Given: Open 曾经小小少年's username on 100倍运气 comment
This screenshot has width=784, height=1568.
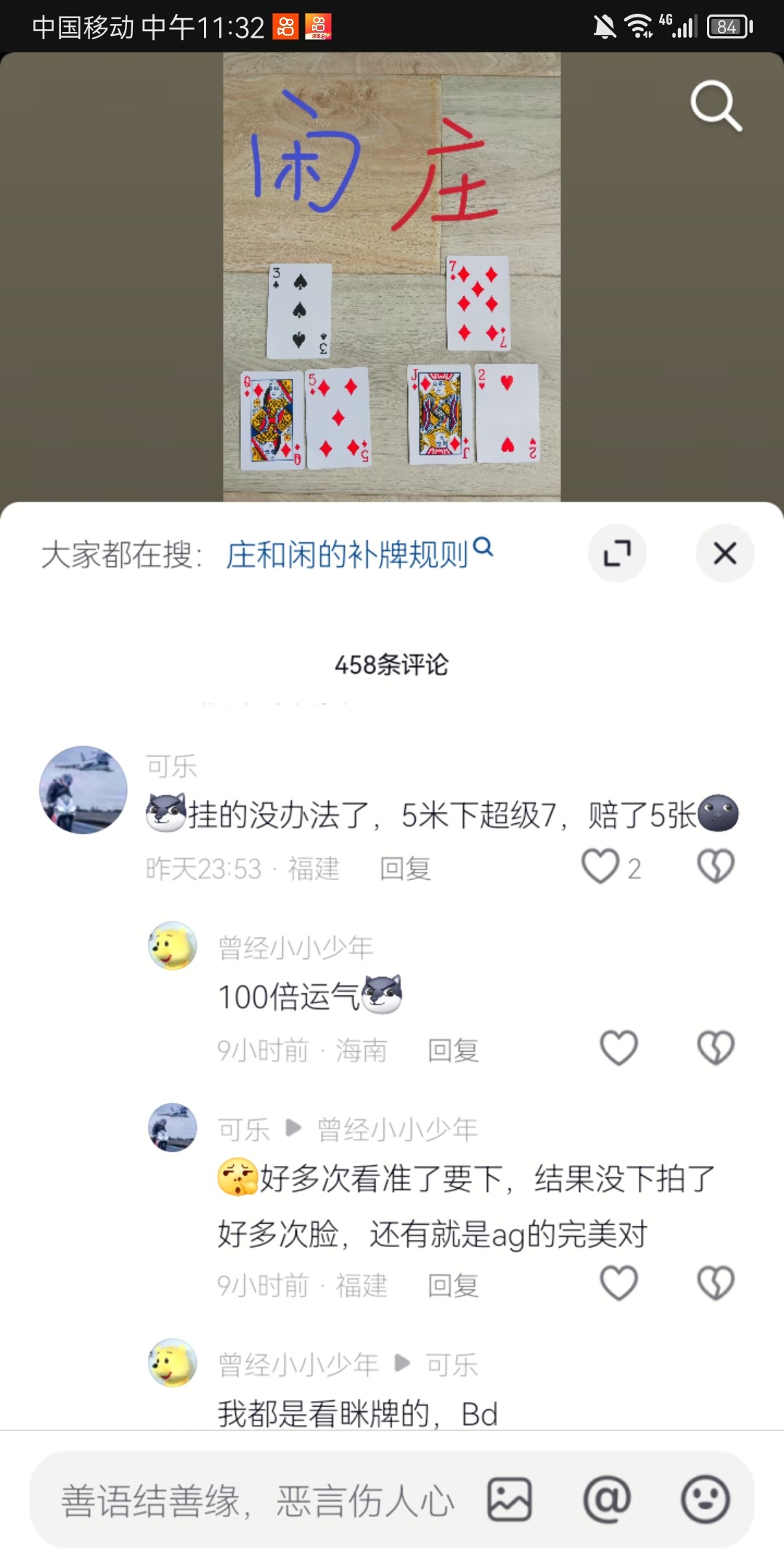Looking at the screenshot, I should tap(295, 947).
